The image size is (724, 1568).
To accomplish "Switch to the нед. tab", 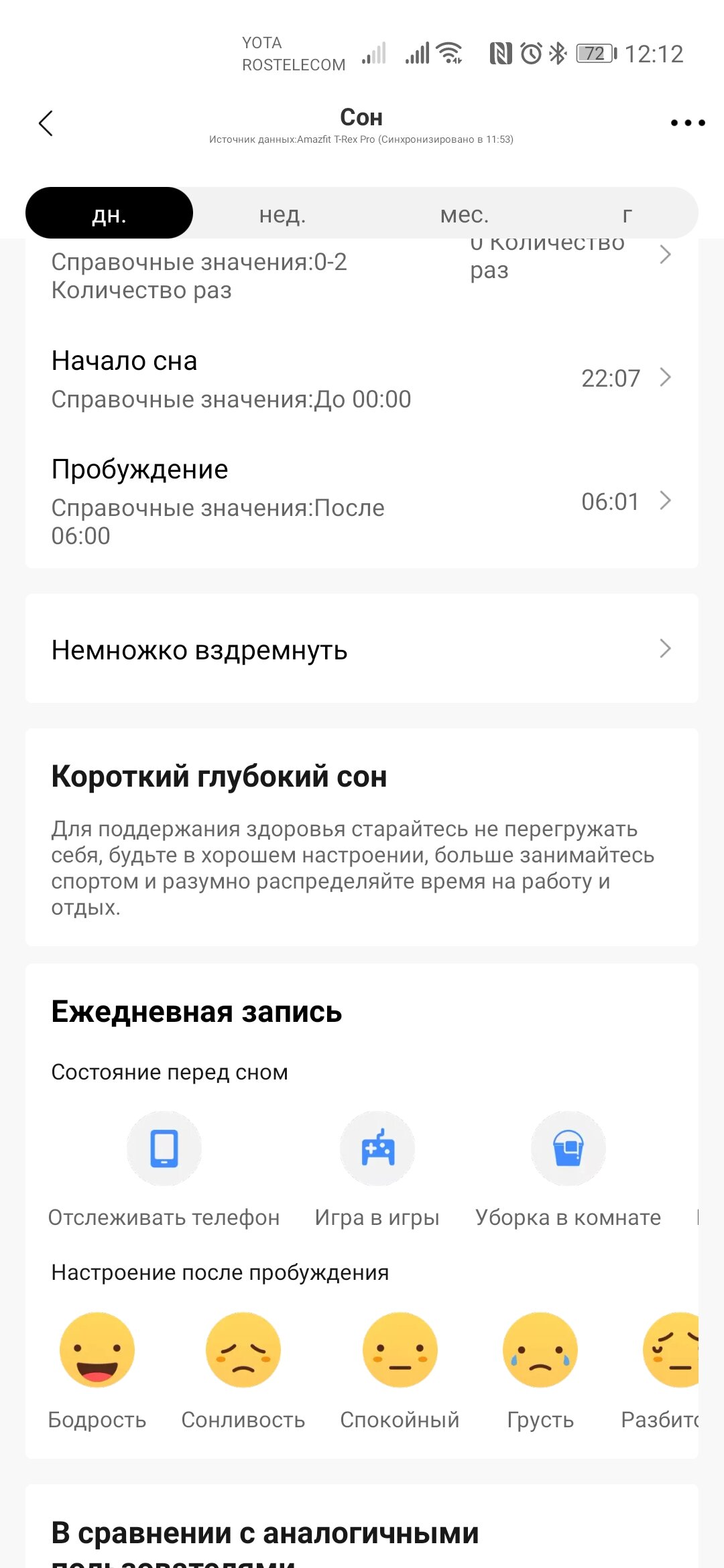I will click(x=282, y=214).
